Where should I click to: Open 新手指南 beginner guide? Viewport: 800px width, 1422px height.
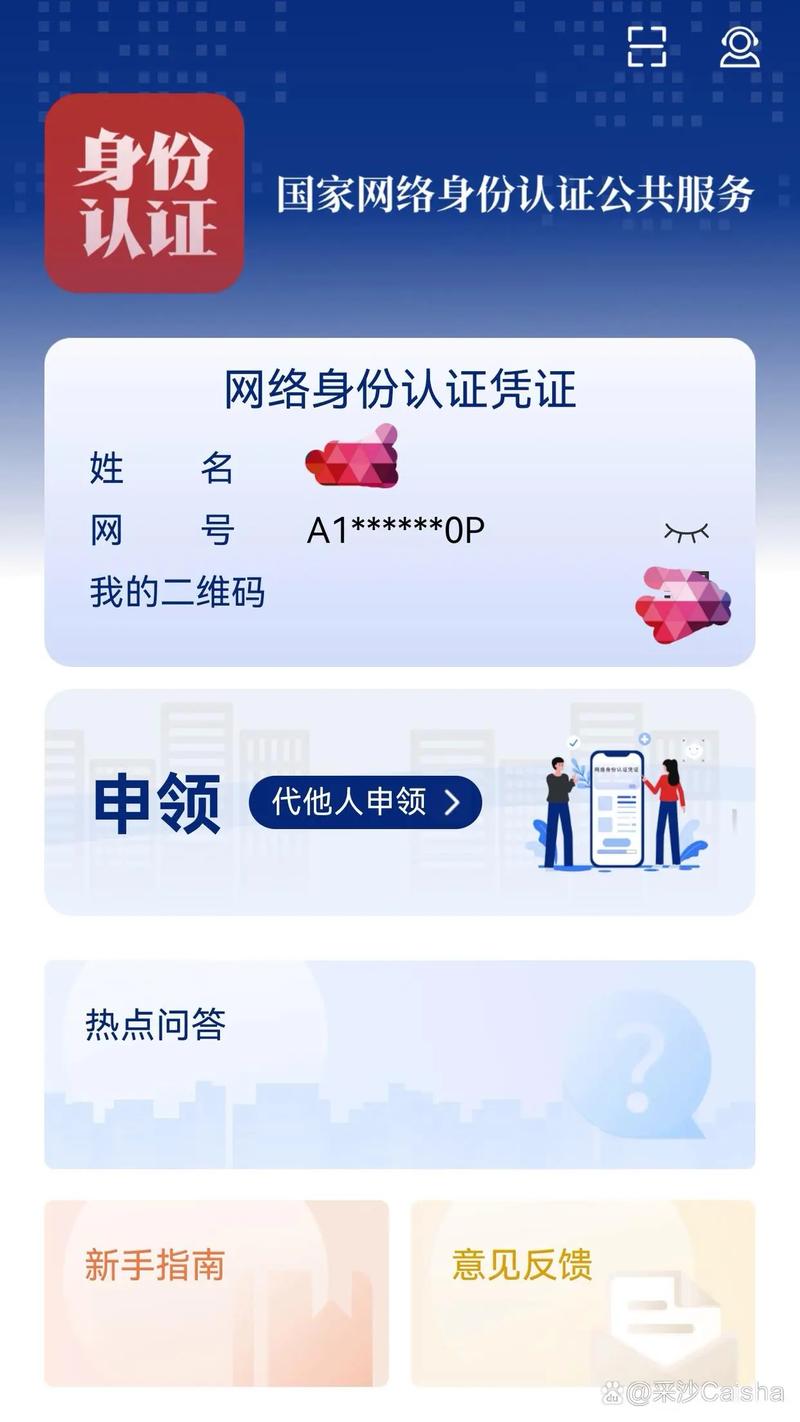[x=216, y=1292]
